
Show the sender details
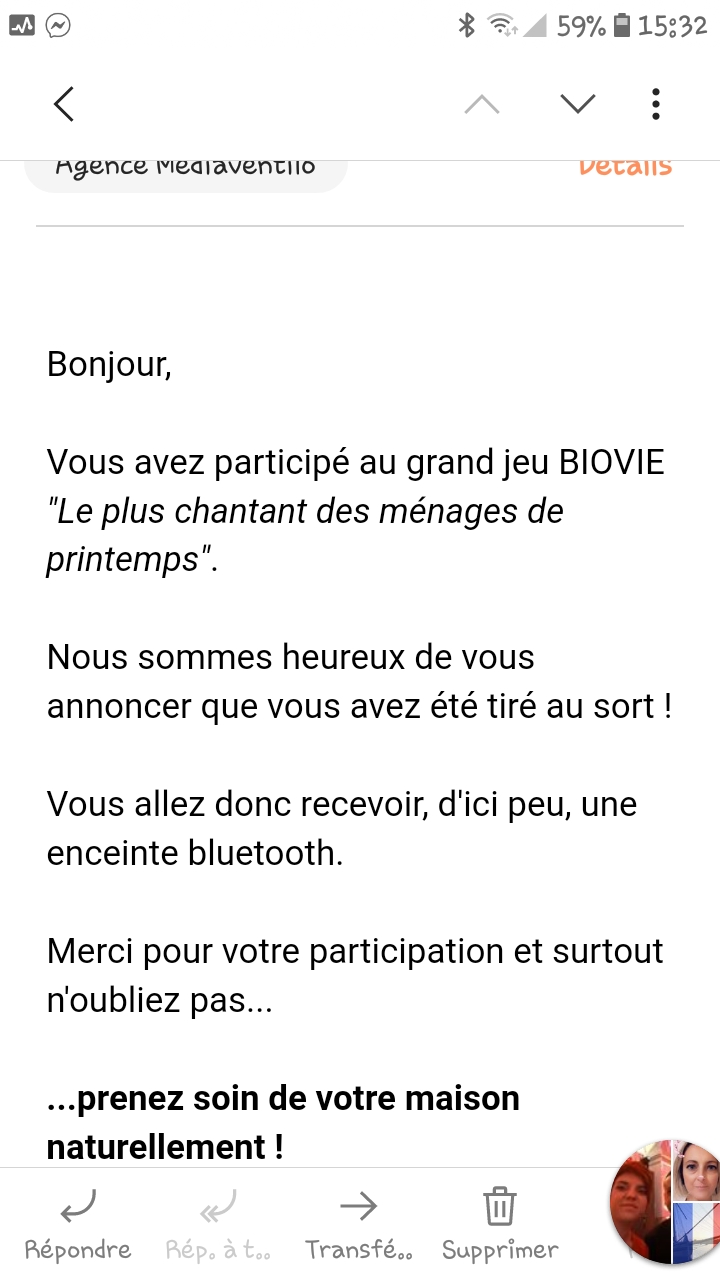[x=625, y=168]
